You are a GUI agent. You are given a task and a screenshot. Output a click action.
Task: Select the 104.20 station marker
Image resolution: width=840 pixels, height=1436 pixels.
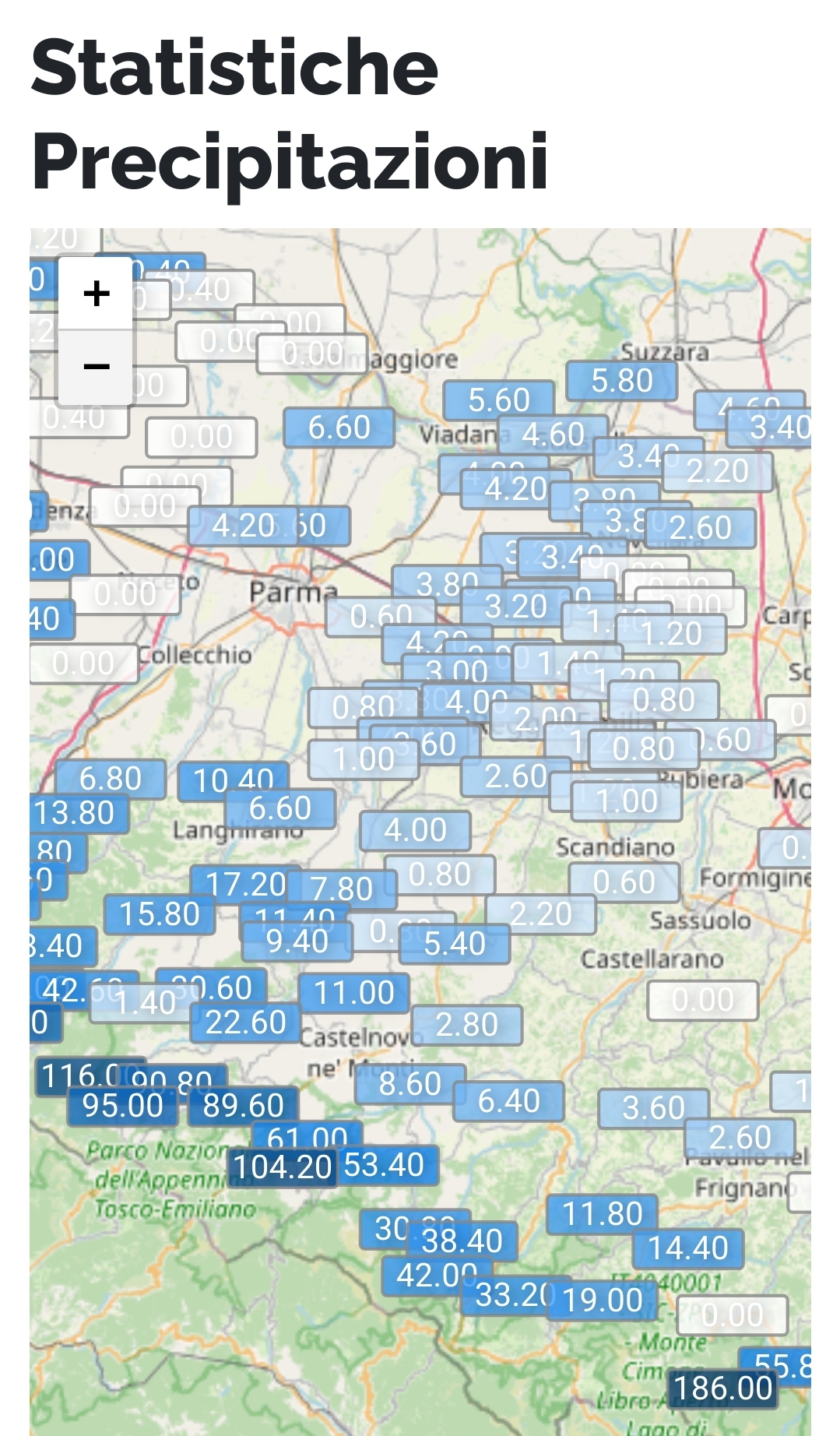(x=283, y=1167)
